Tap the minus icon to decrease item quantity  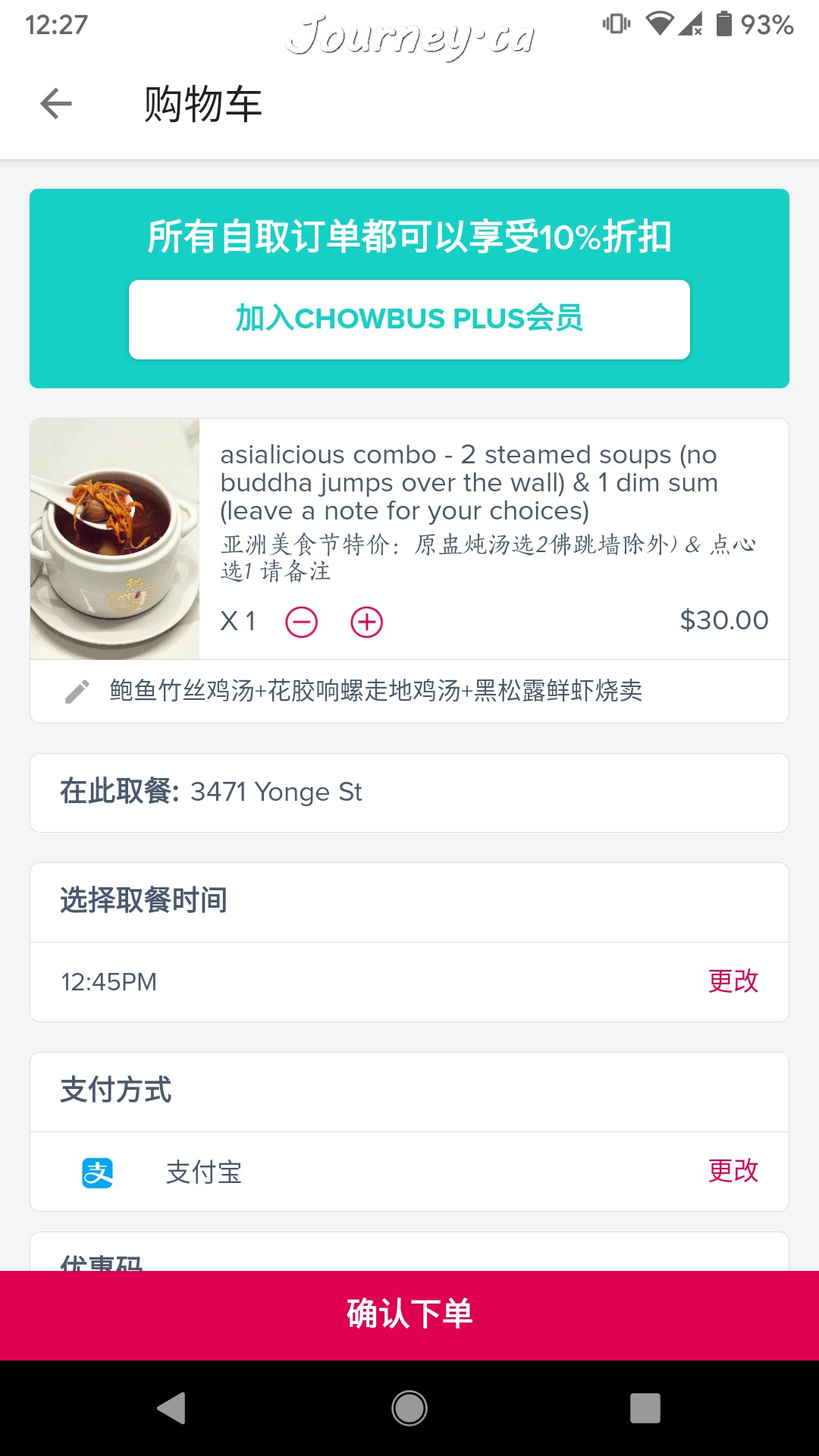pyautogui.click(x=300, y=621)
